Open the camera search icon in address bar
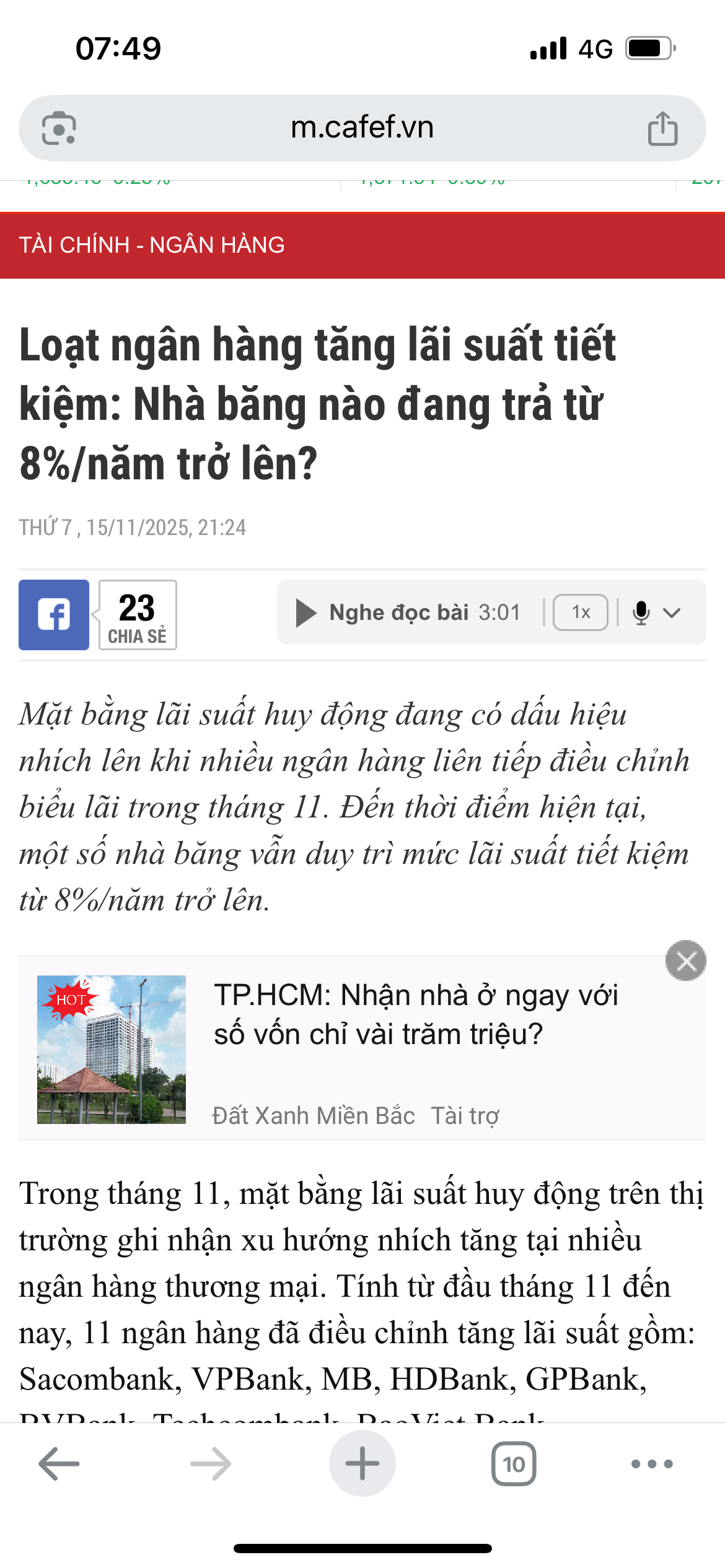 point(59,128)
